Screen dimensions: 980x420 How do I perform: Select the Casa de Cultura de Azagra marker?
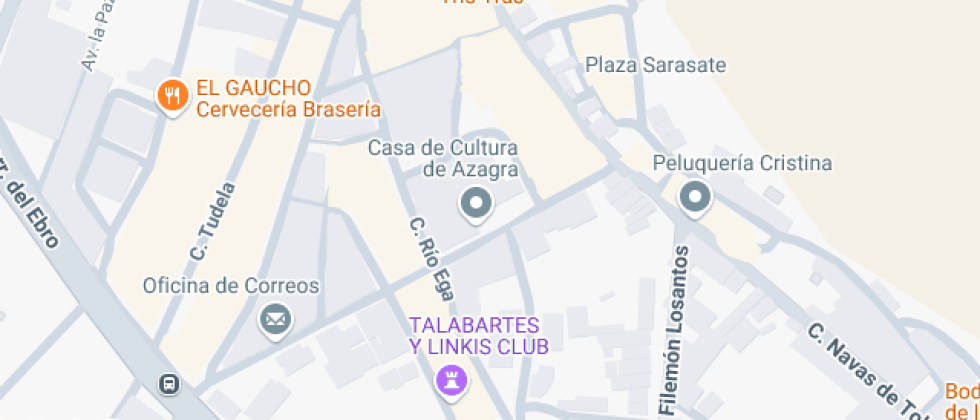point(476,203)
